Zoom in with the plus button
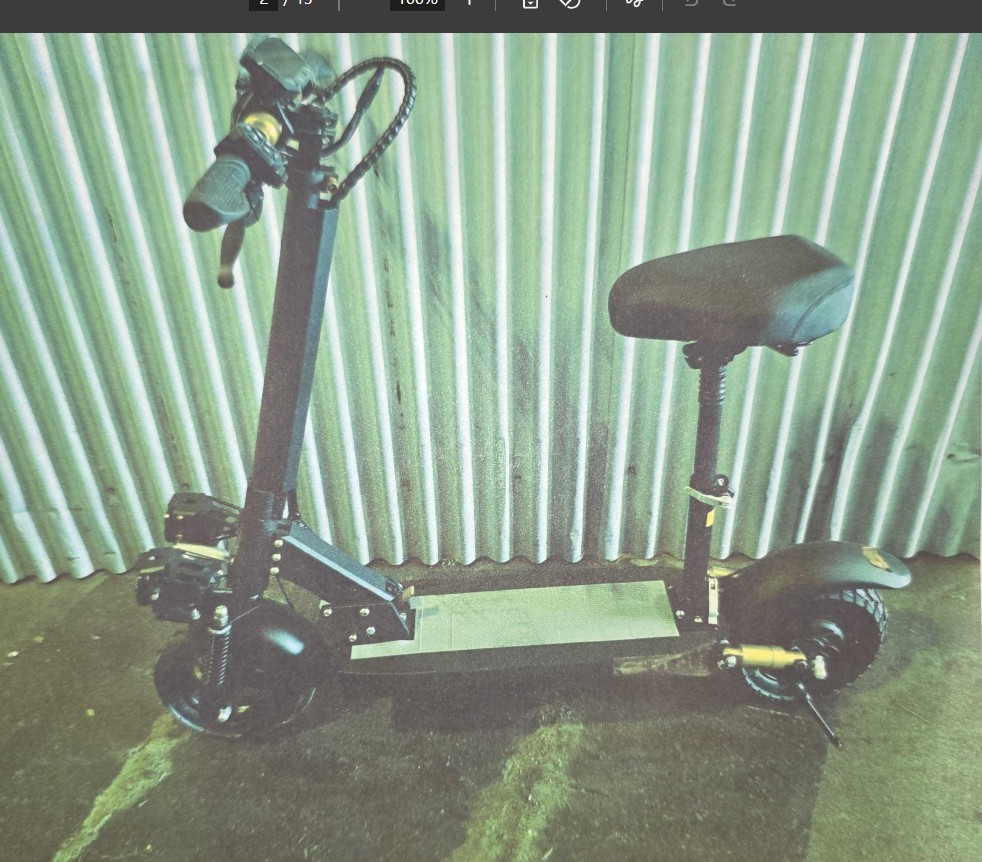This screenshot has height=862, width=982. pyautogui.click(x=469, y=3)
